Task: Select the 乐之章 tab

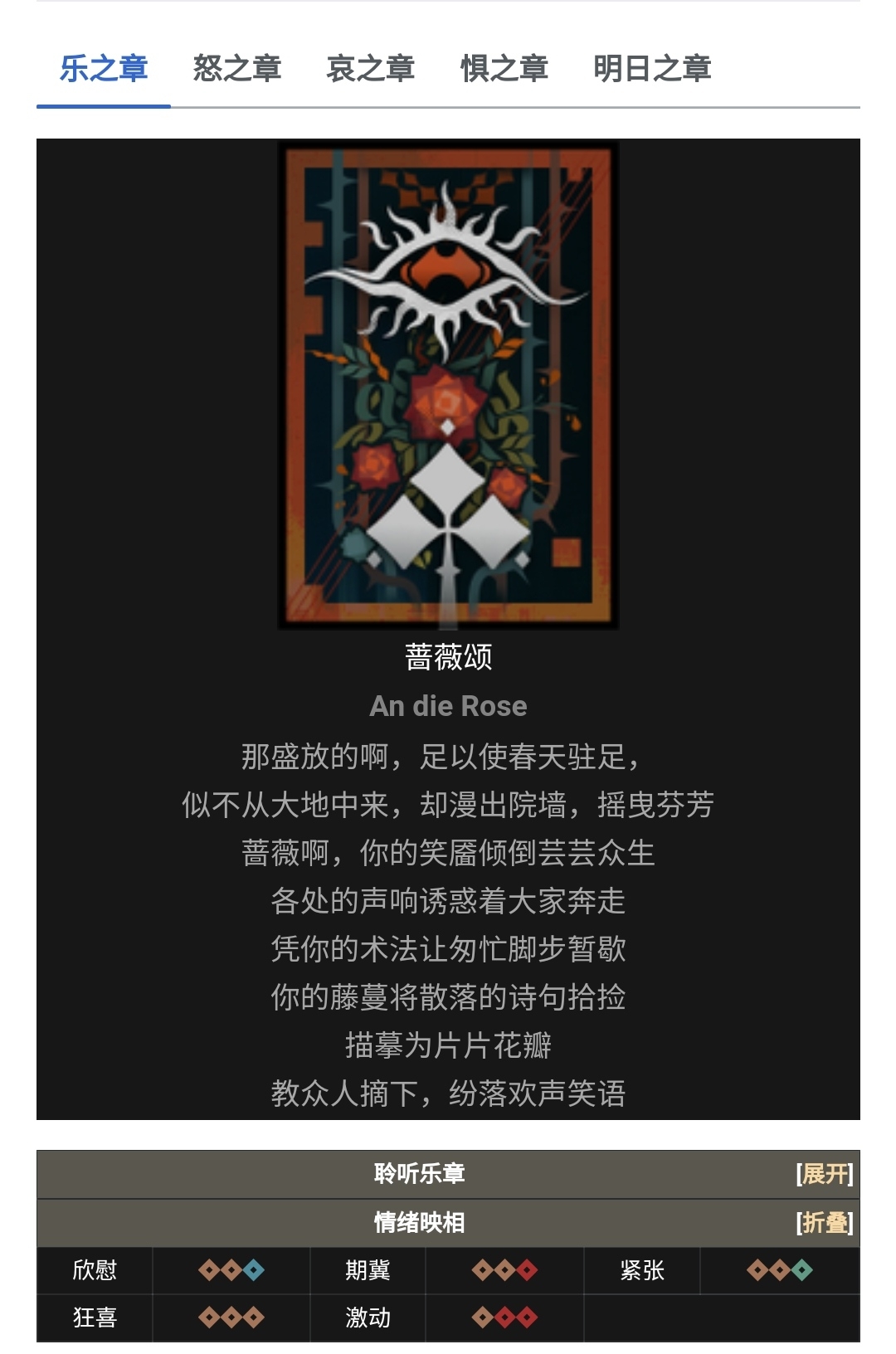Action: (x=104, y=68)
